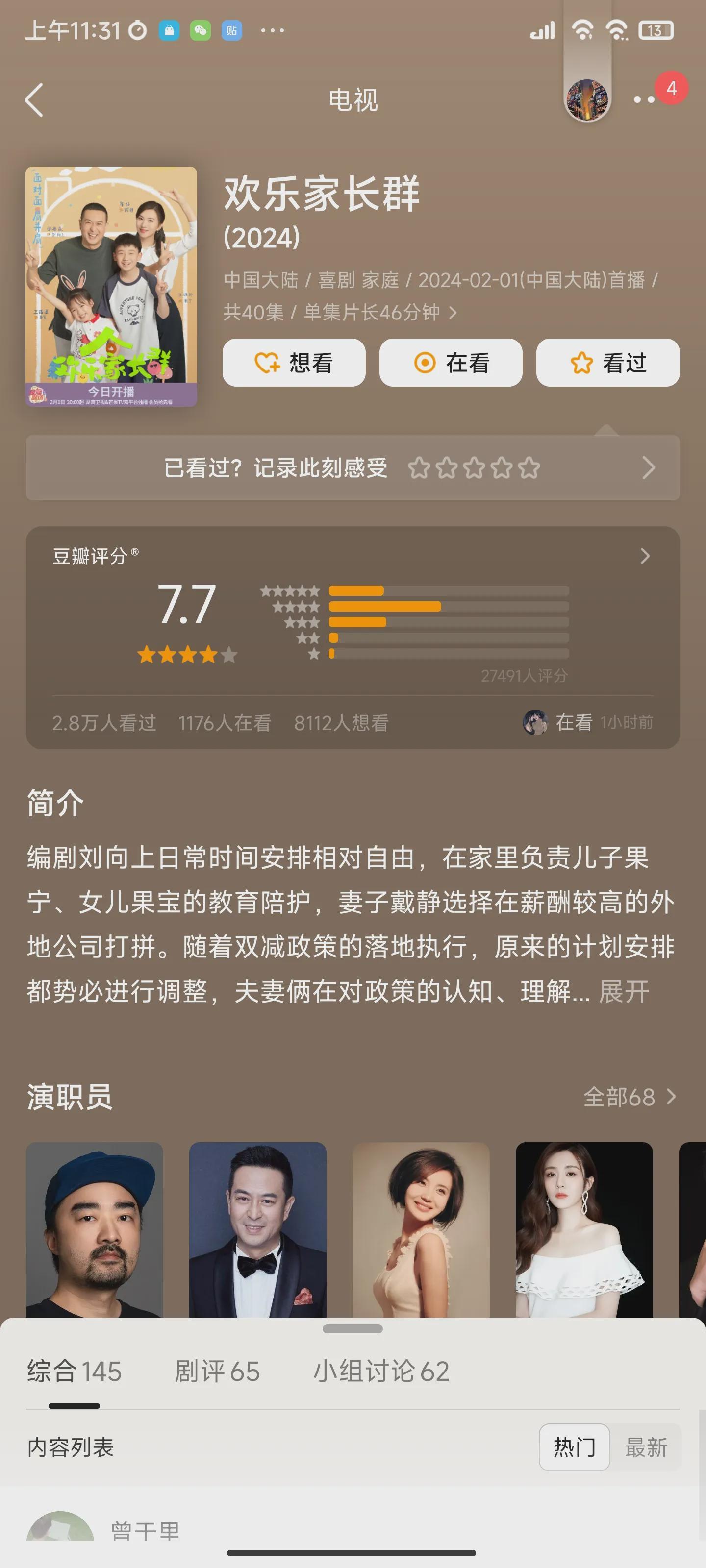Sort content list by 最新
Image resolution: width=706 pixels, height=1568 pixels.
click(646, 1447)
